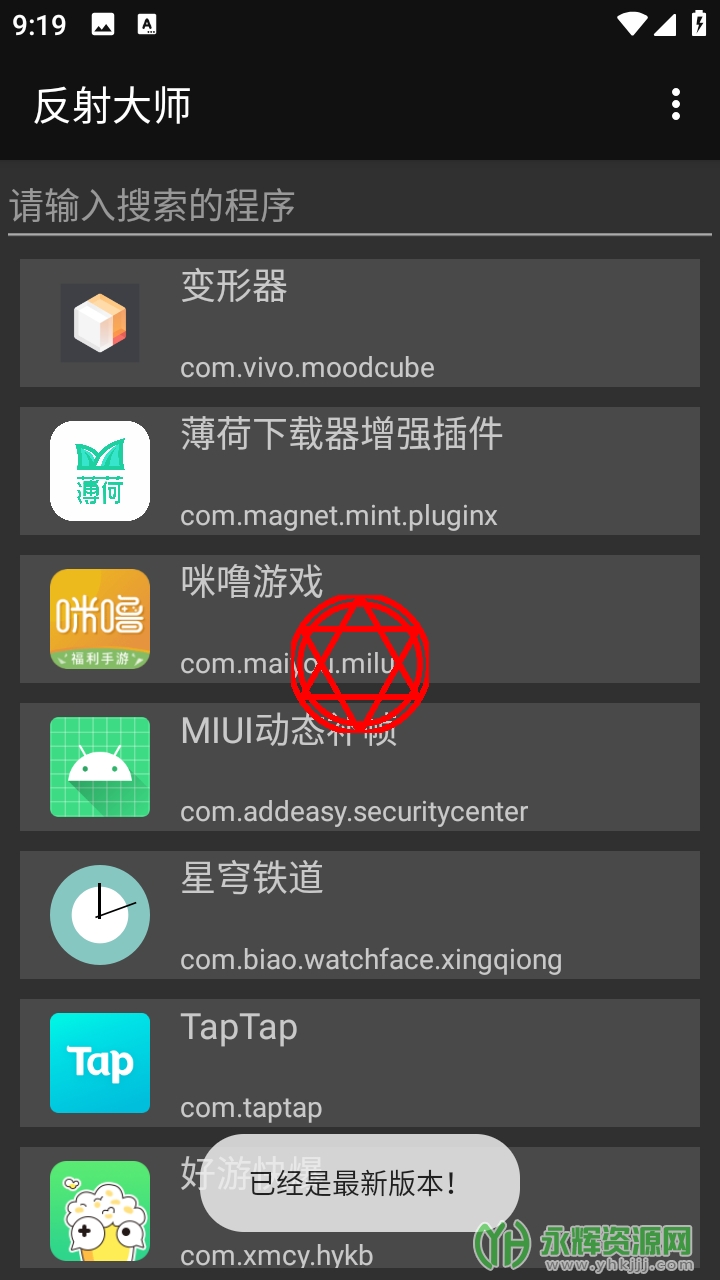Image resolution: width=720 pixels, height=1280 pixels.
Task: Select 变形器 com.vivo.moodcube
Action: point(359,323)
